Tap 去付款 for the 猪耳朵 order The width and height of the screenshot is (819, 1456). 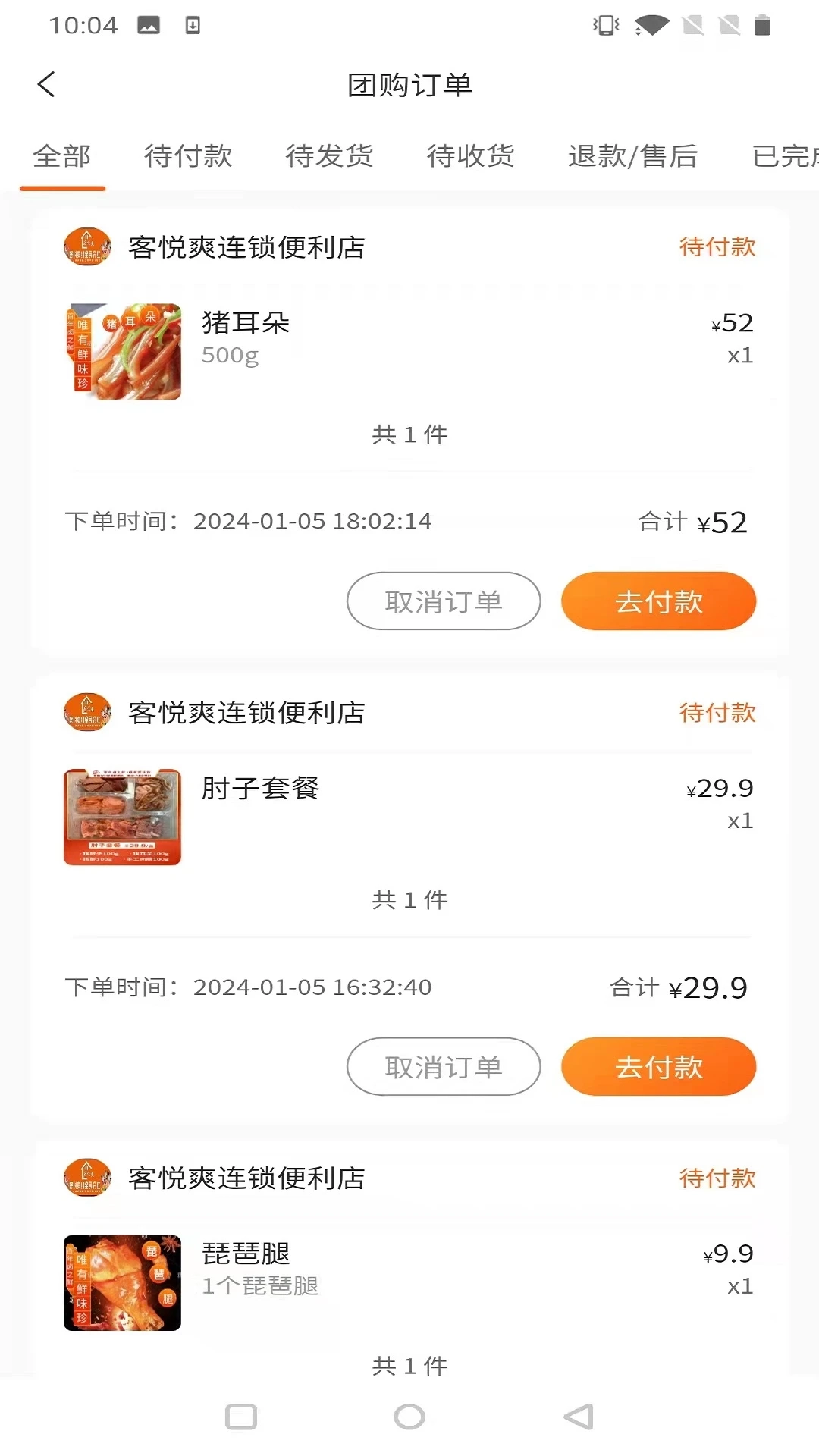(658, 601)
